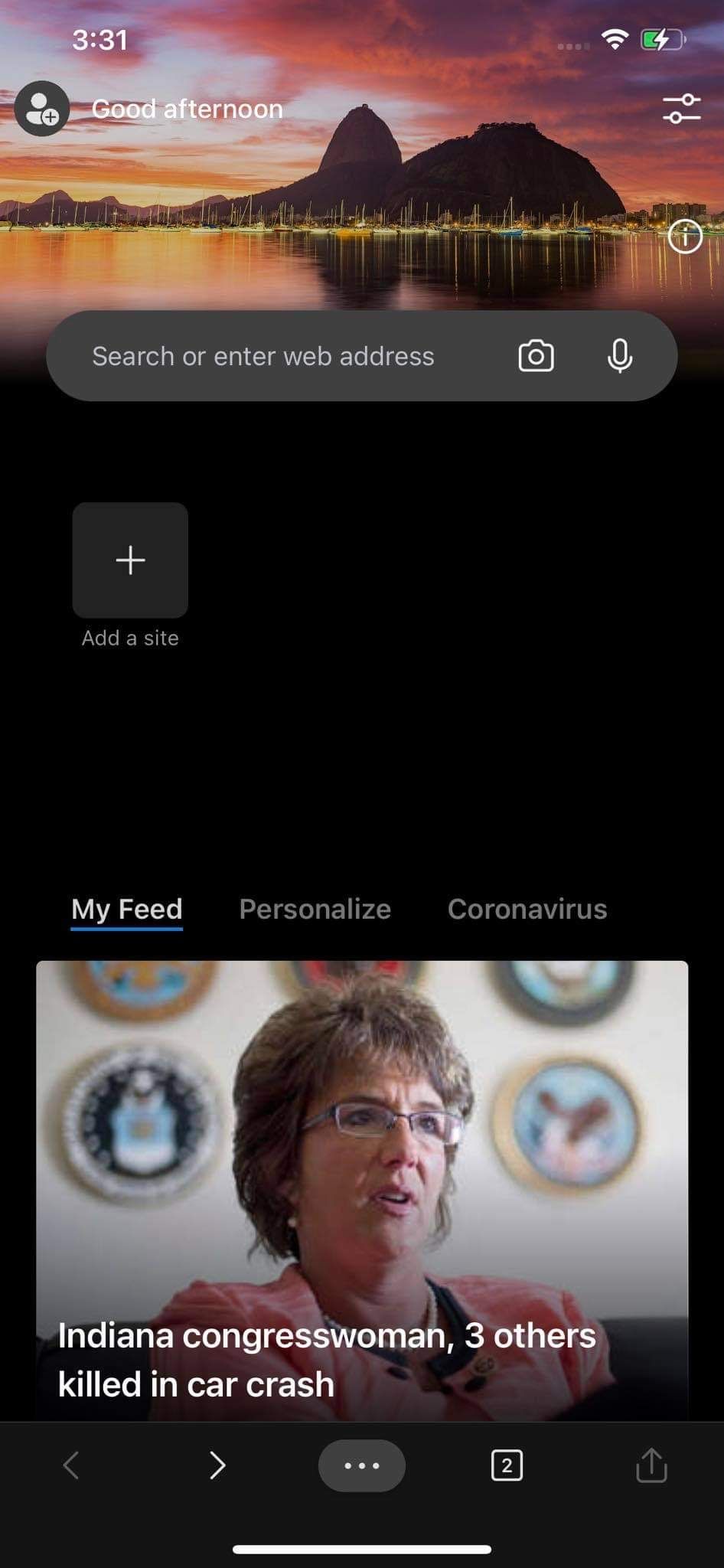Tap the search or enter web address field

(263, 356)
